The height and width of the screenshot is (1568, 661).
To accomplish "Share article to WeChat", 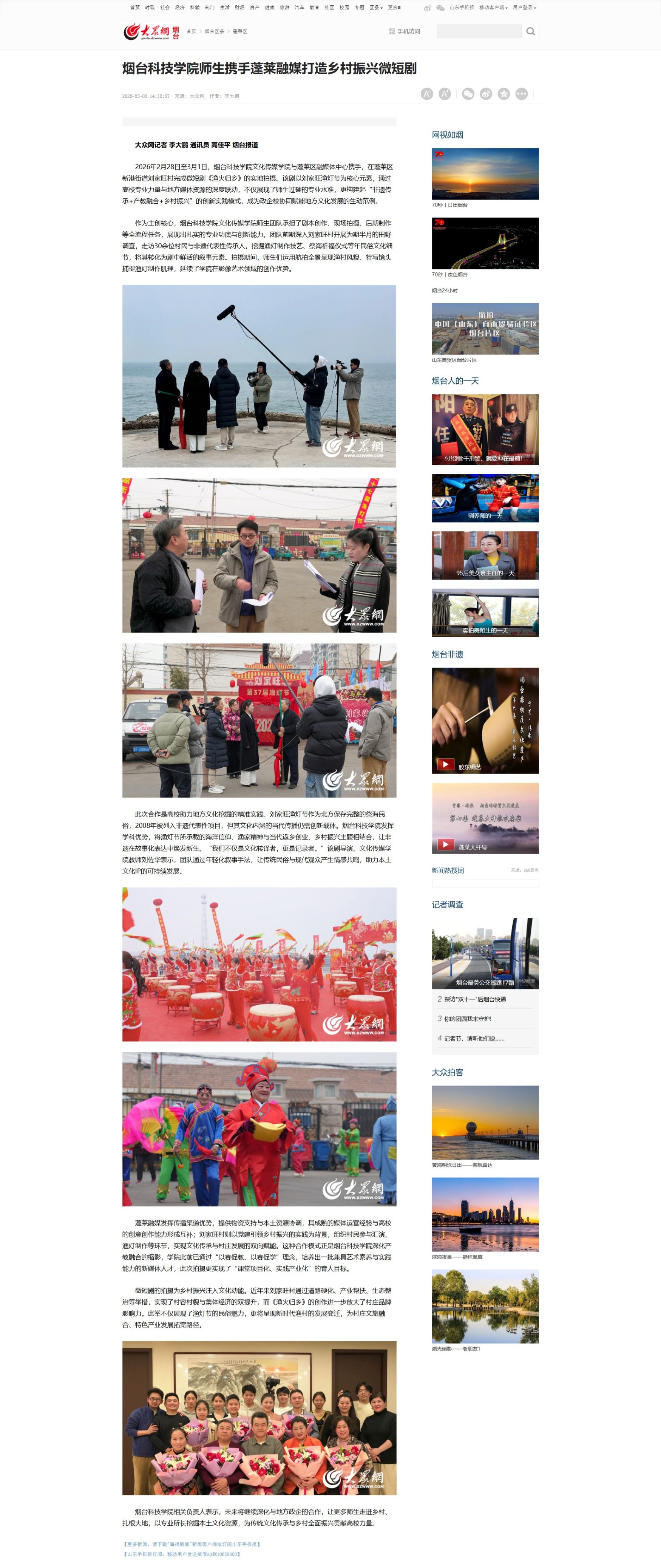I will tap(468, 94).
